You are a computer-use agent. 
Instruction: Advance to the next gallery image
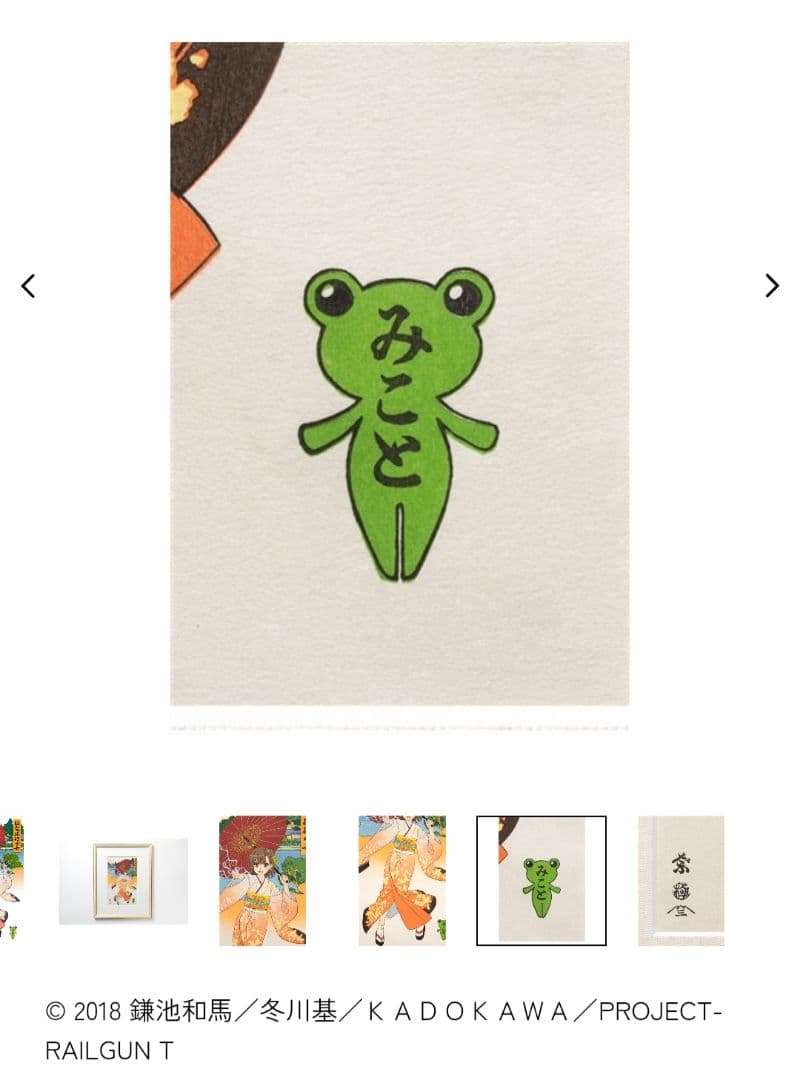[771, 286]
